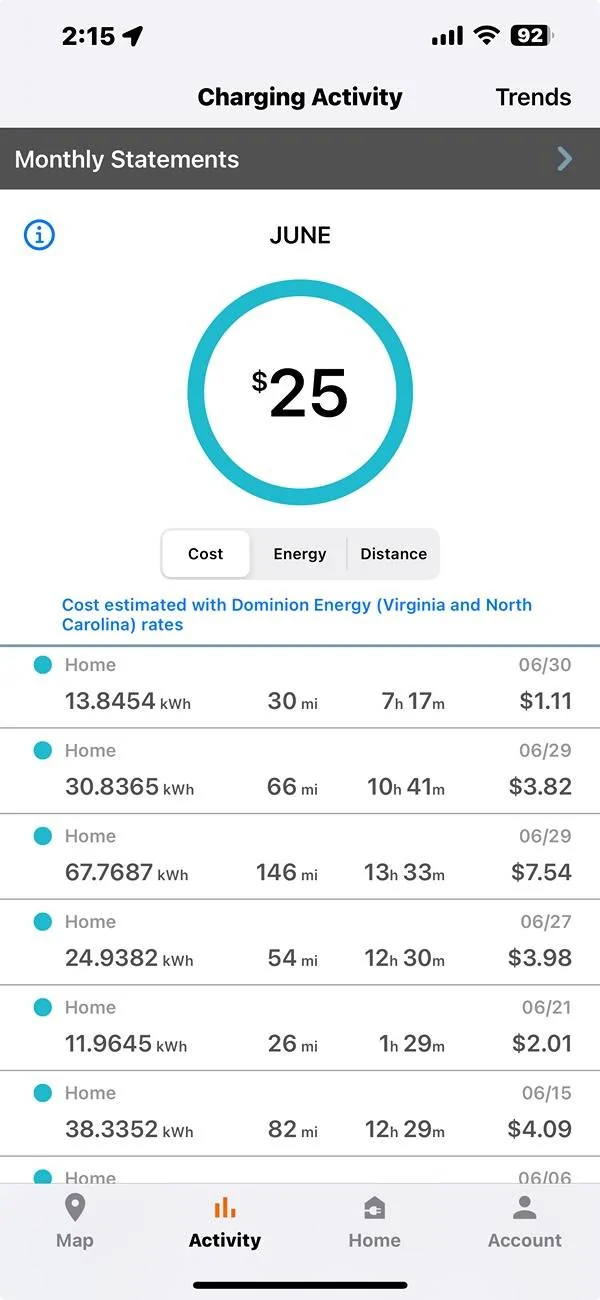Open the 06/30 Home charging session
This screenshot has width=600, height=1300.
(300, 685)
